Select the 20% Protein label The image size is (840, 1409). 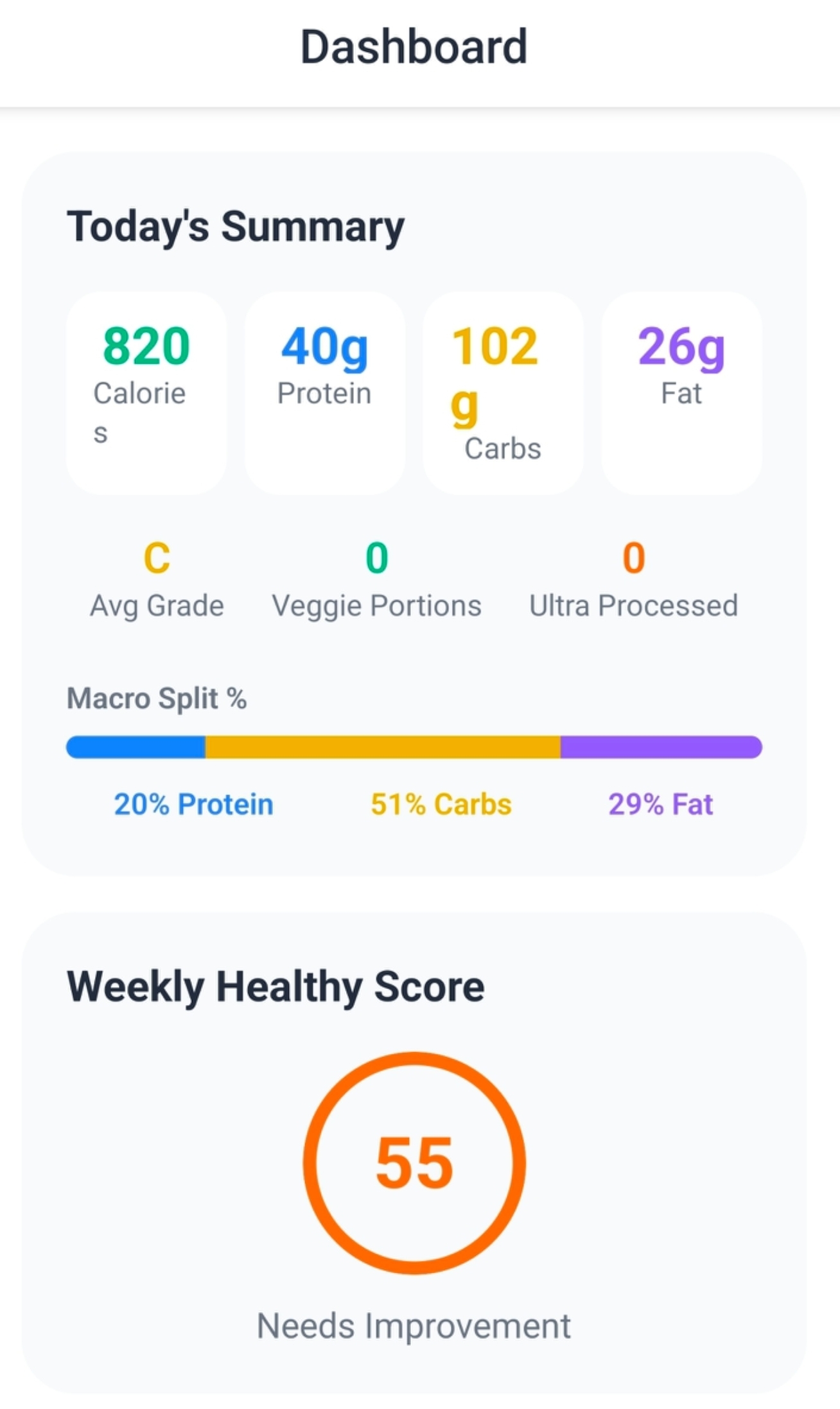(x=193, y=803)
